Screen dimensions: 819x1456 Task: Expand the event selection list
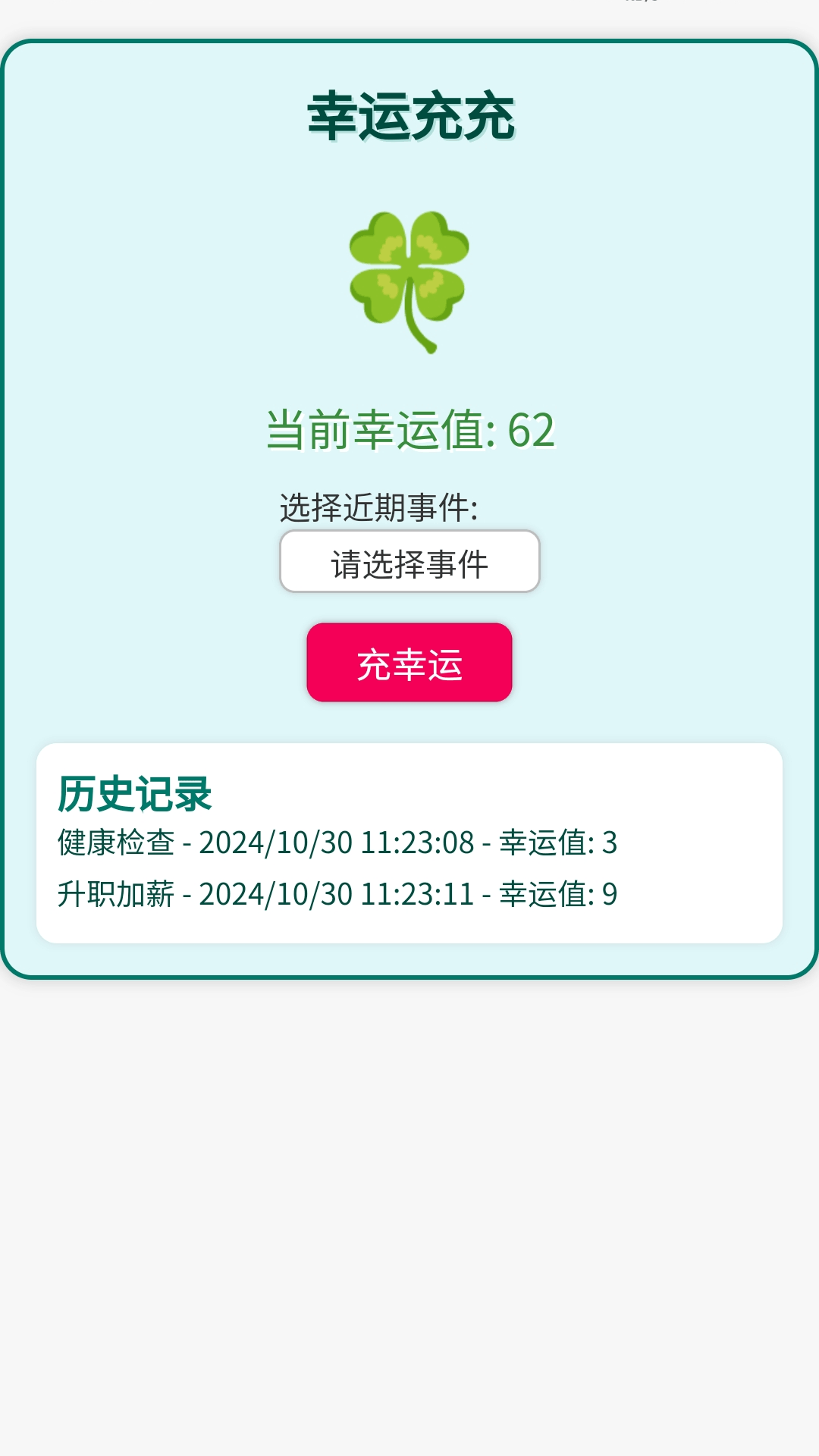point(409,561)
